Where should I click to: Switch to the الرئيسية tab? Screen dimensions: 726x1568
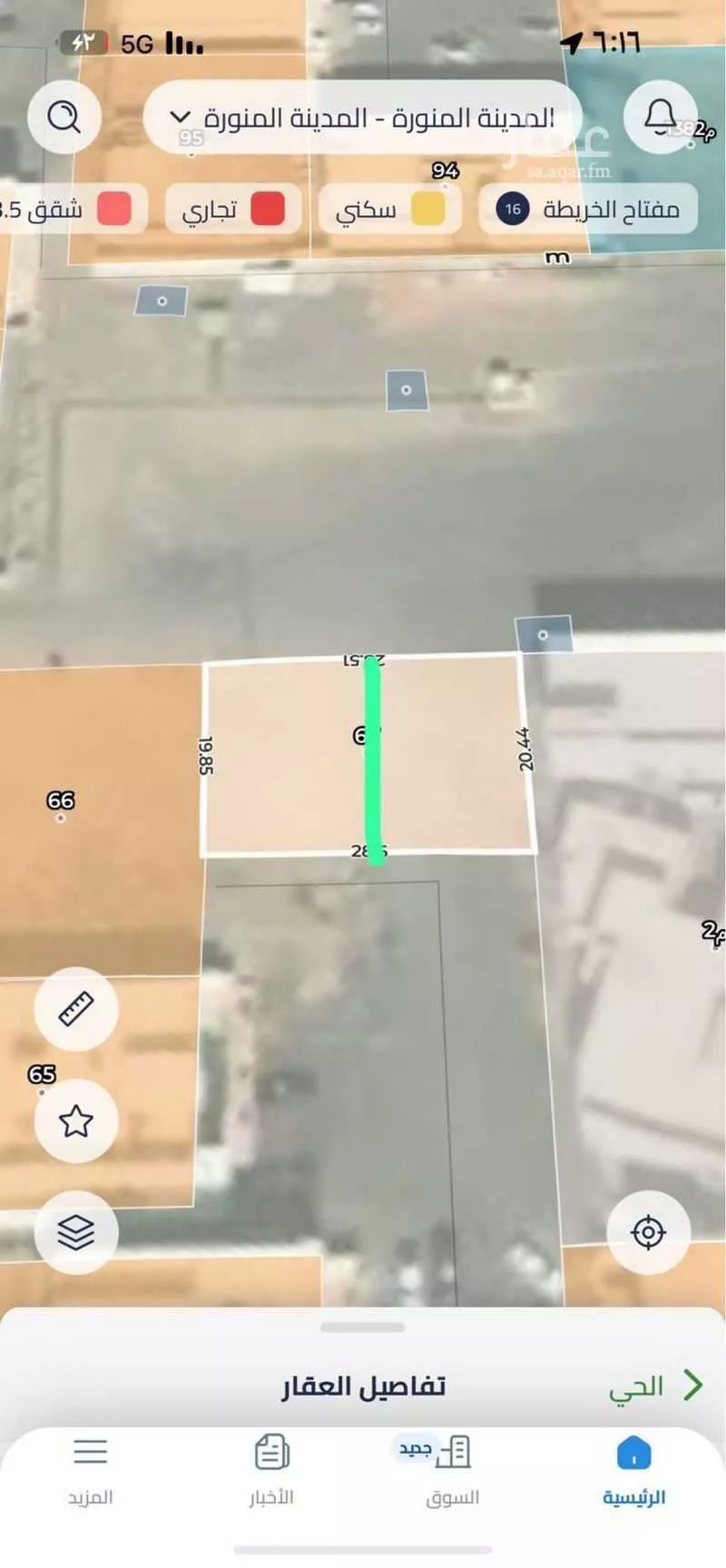[x=633, y=1471]
